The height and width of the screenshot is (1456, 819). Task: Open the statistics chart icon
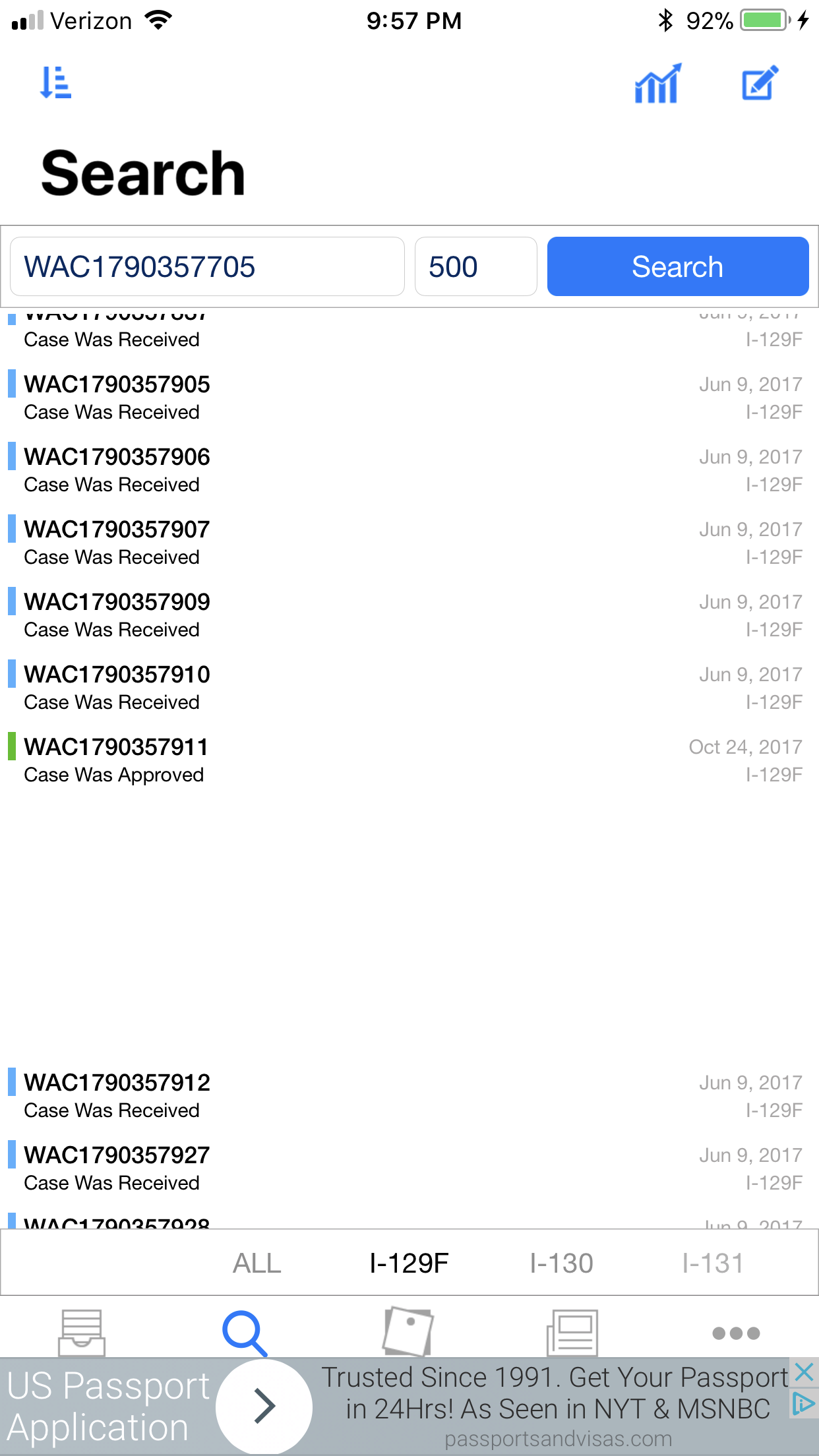pos(657,84)
